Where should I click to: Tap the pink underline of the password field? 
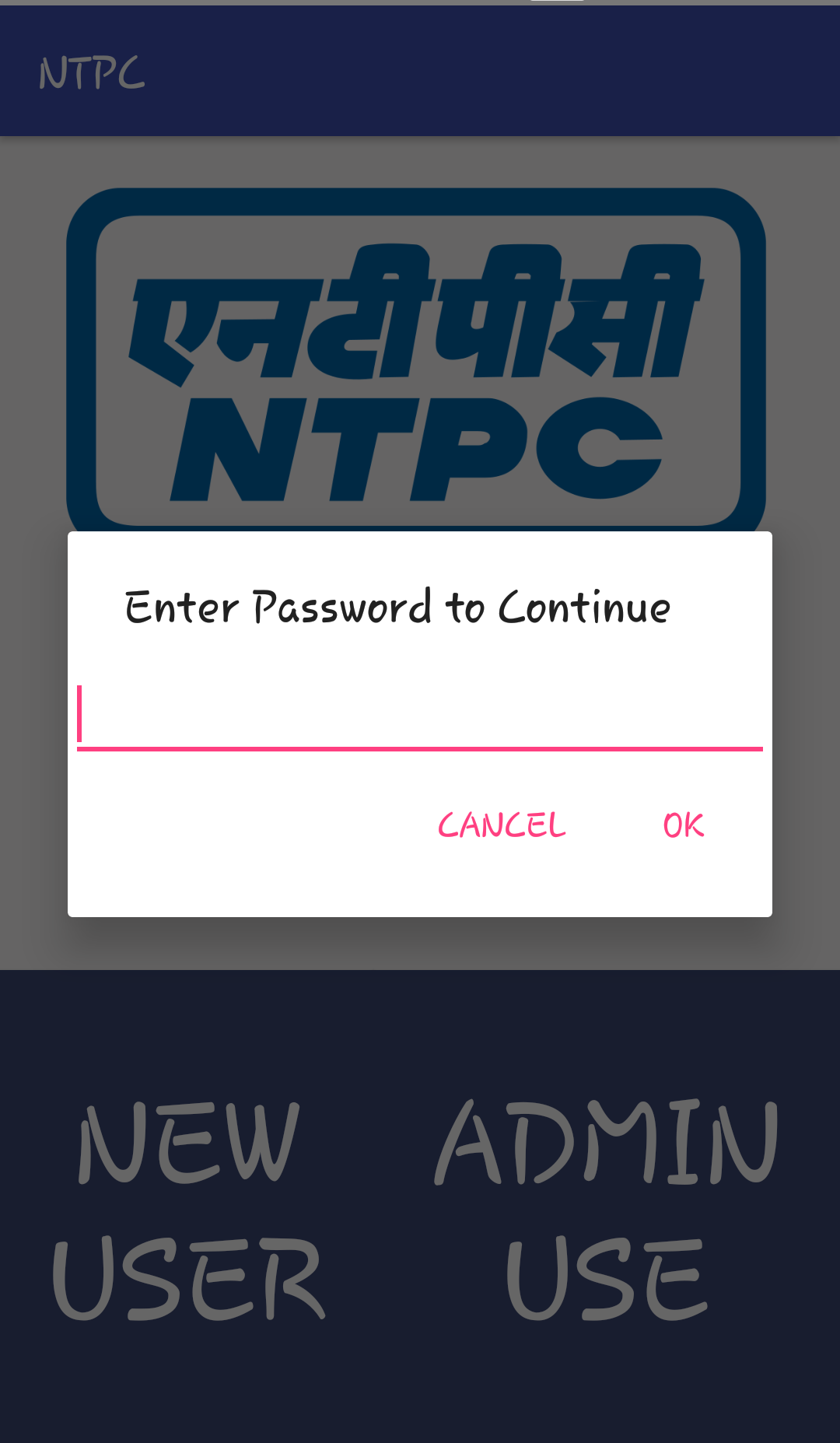coord(420,748)
